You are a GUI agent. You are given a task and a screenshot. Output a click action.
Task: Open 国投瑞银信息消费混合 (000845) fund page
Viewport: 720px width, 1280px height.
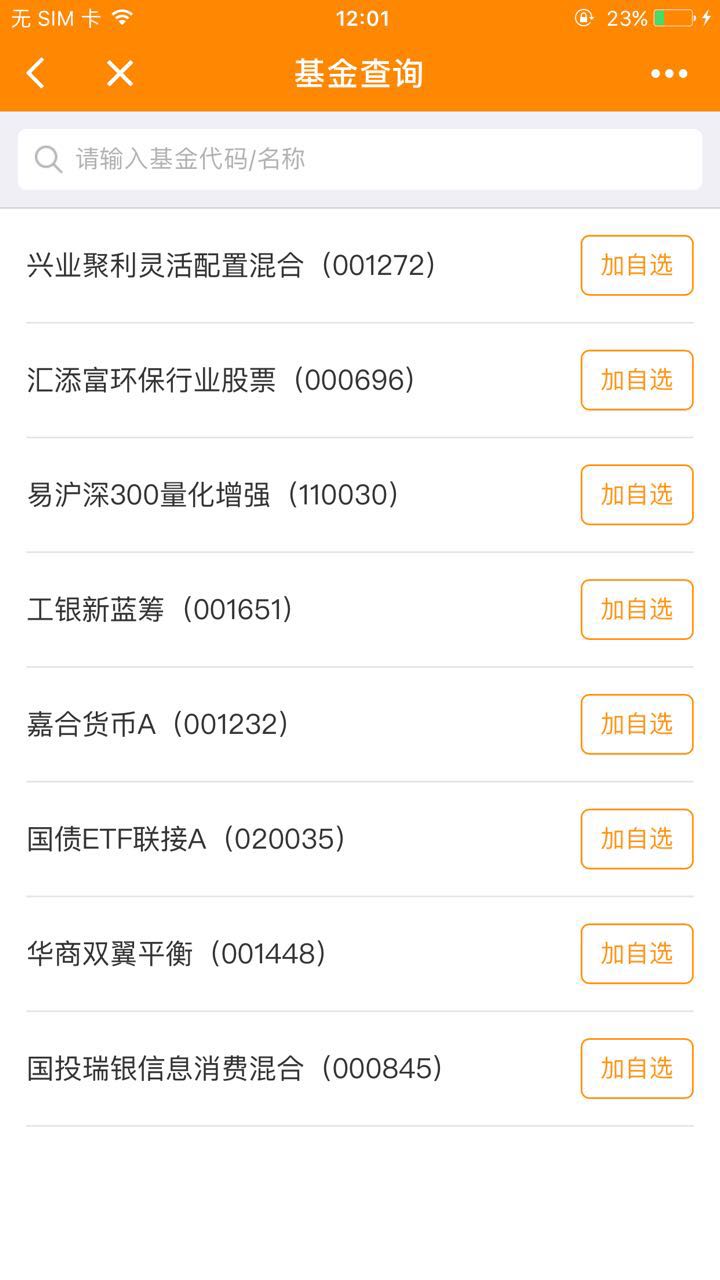[235, 1069]
